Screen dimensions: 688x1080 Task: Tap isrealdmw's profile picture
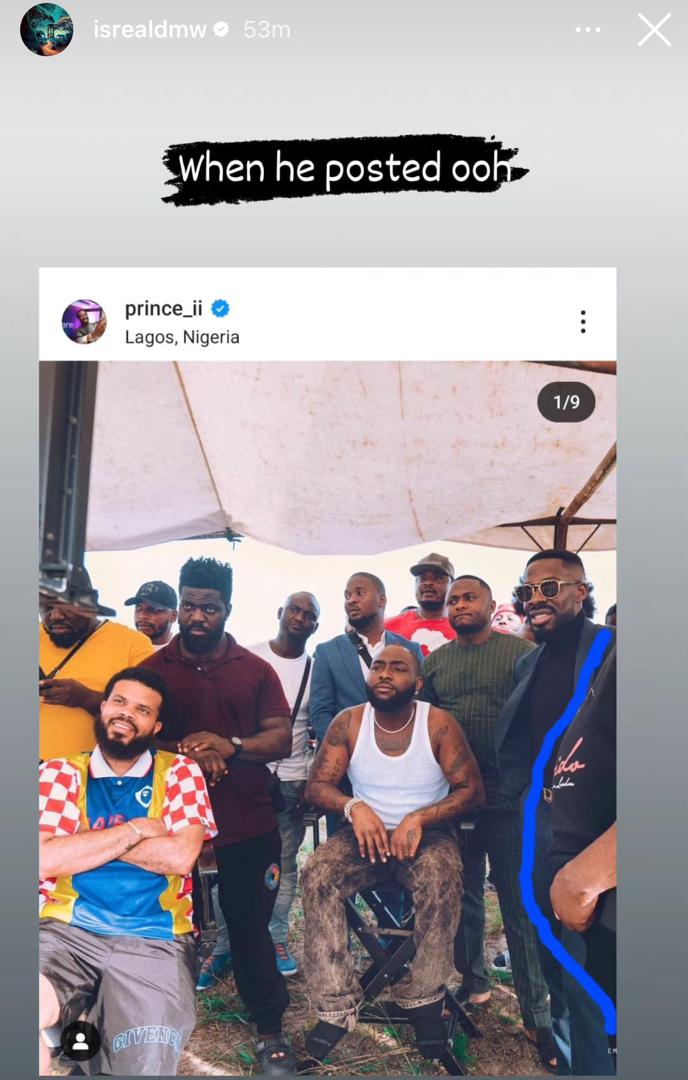pyautogui.click(x=46, y=29)
